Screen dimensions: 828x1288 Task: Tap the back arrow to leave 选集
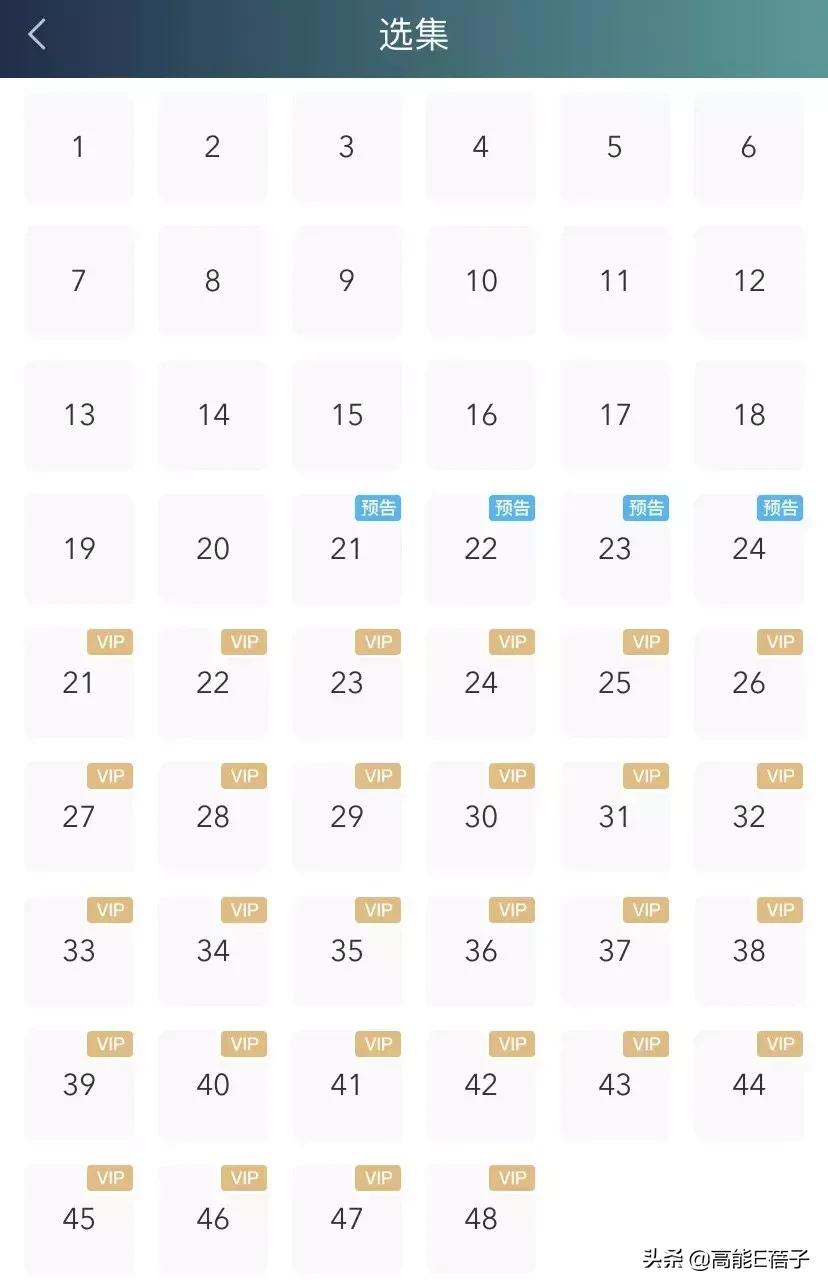(x=37, y=33)
